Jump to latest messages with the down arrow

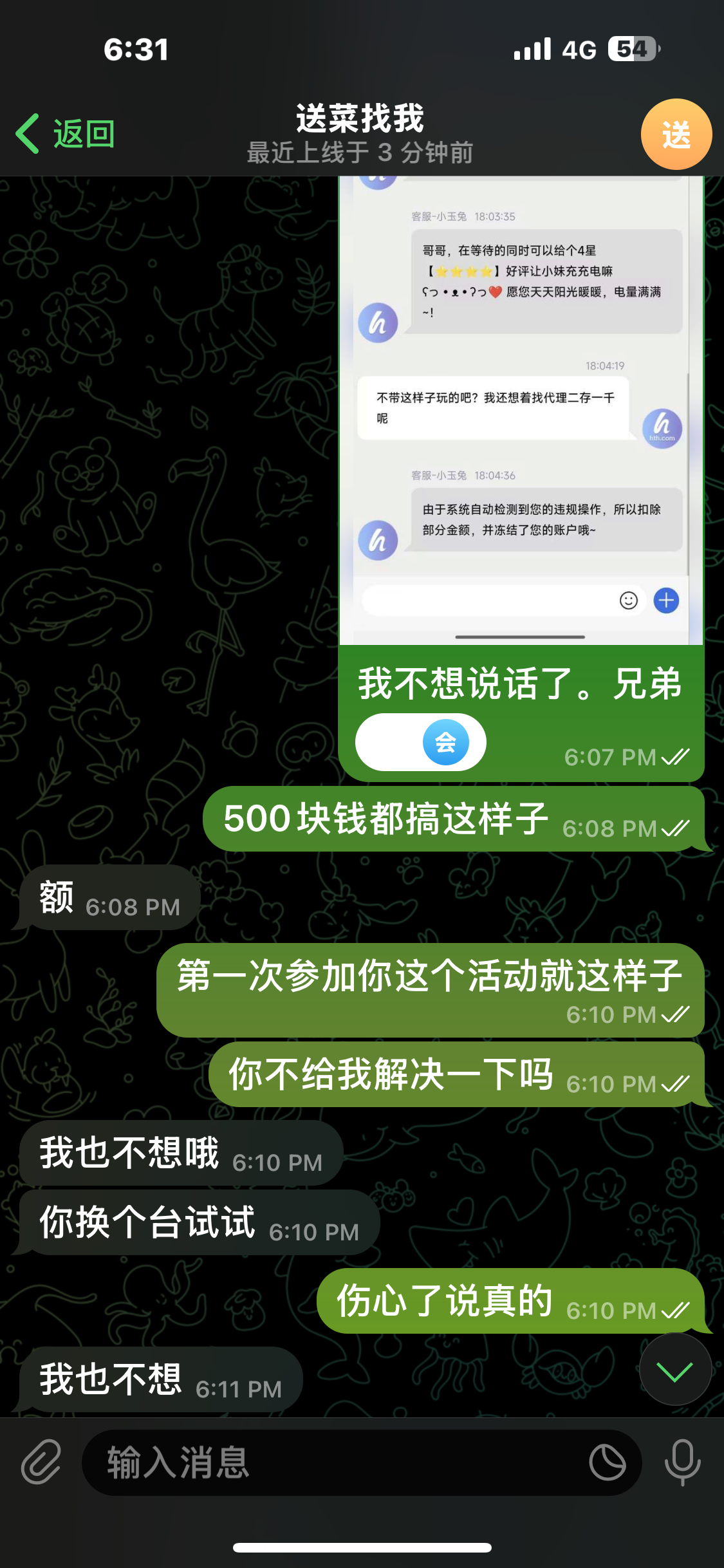tap(675, 1370)
